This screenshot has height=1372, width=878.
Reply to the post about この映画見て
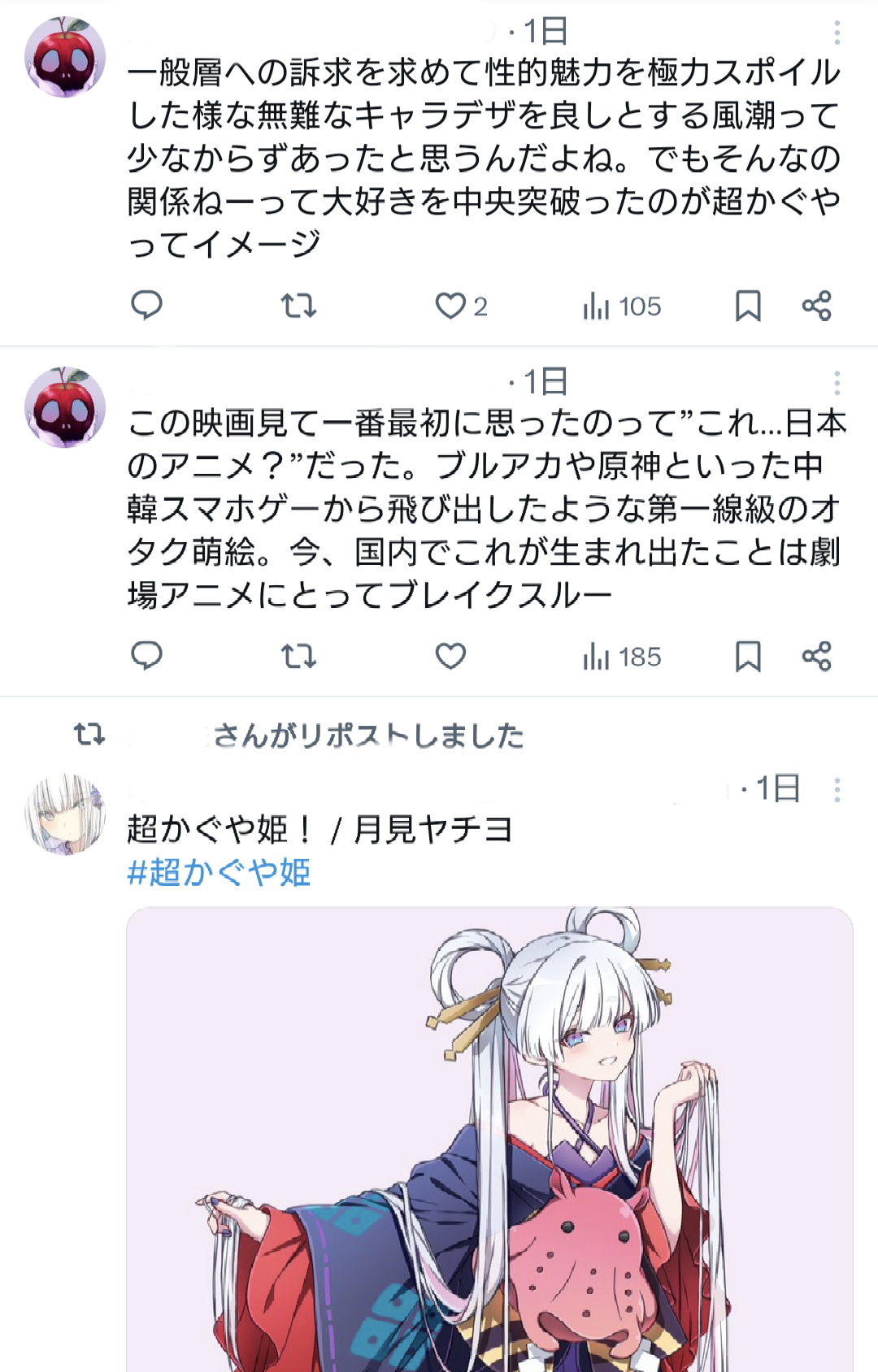click(147, 656)
